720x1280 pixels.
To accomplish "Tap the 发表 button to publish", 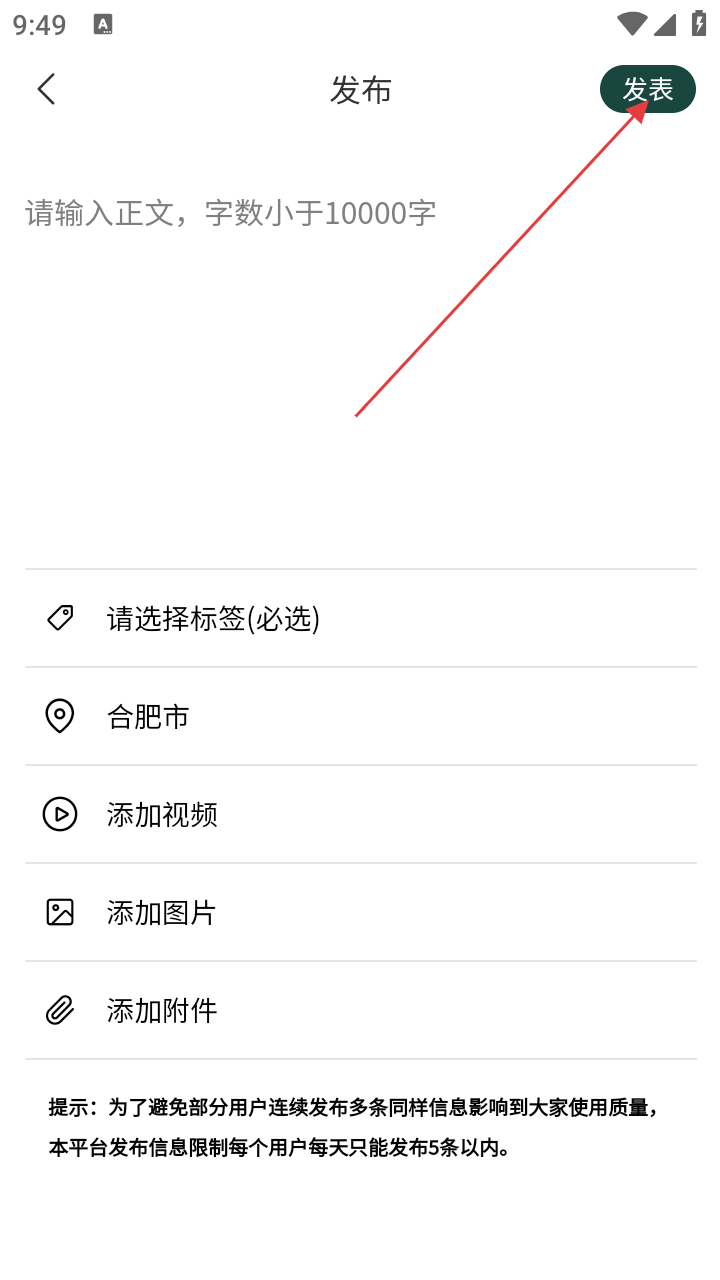I will coord(647,89).
